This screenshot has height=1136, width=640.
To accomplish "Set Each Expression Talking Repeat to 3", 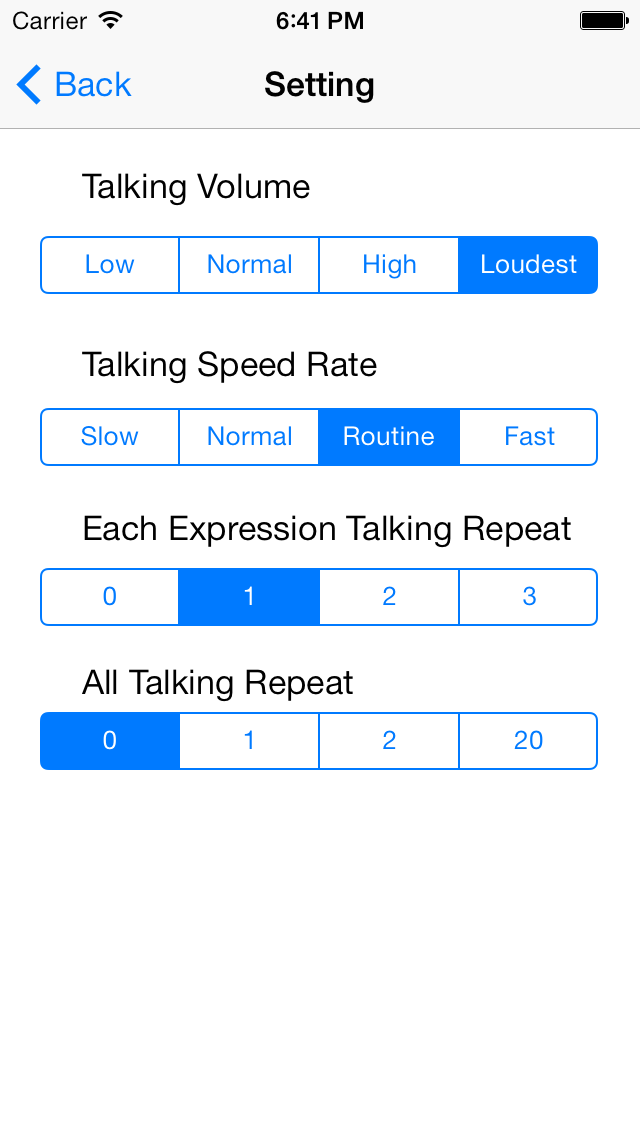I will click(528, 597).
